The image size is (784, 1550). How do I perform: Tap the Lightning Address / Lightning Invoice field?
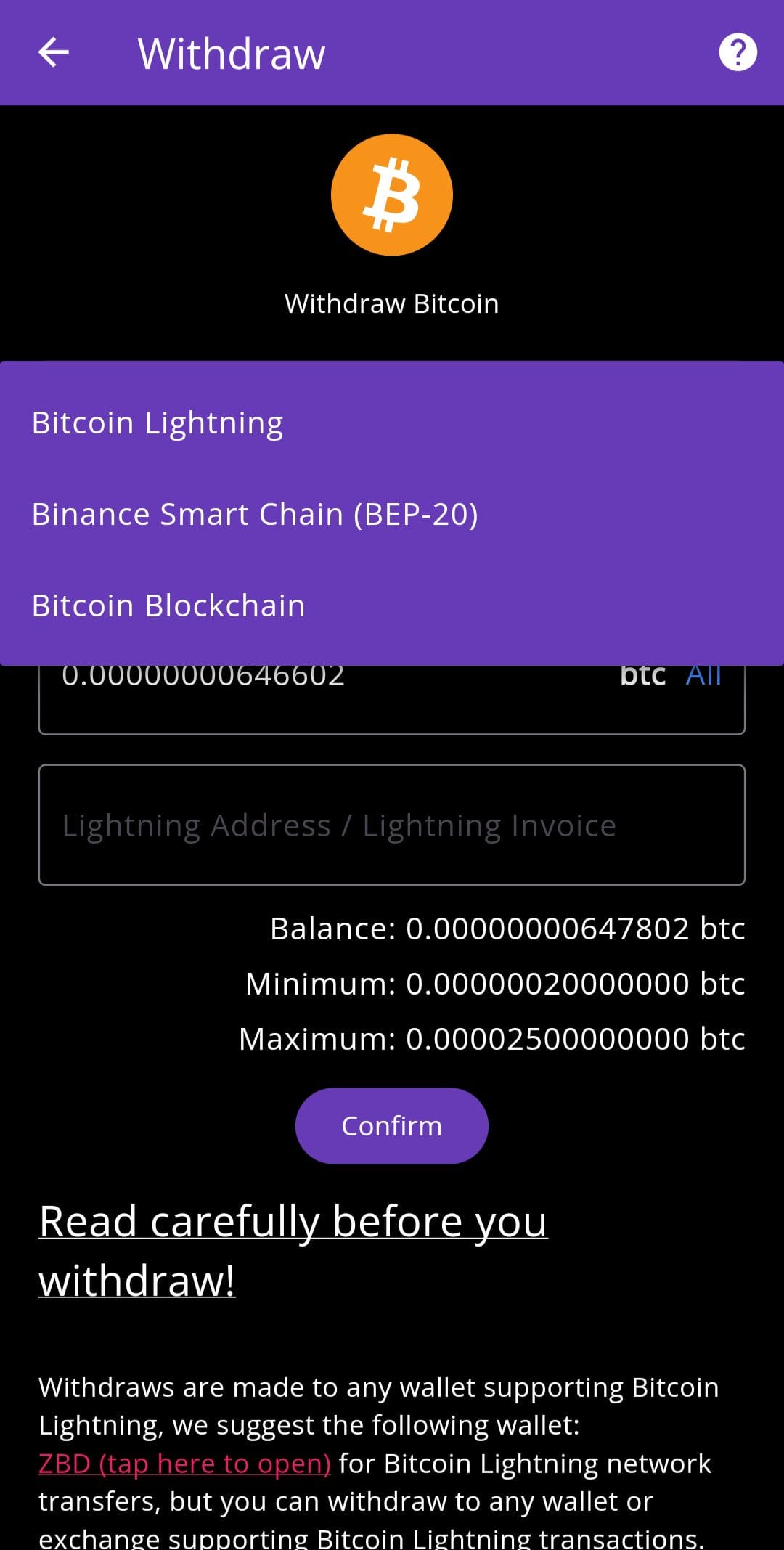pyautogui.click(x=392, y=825)
